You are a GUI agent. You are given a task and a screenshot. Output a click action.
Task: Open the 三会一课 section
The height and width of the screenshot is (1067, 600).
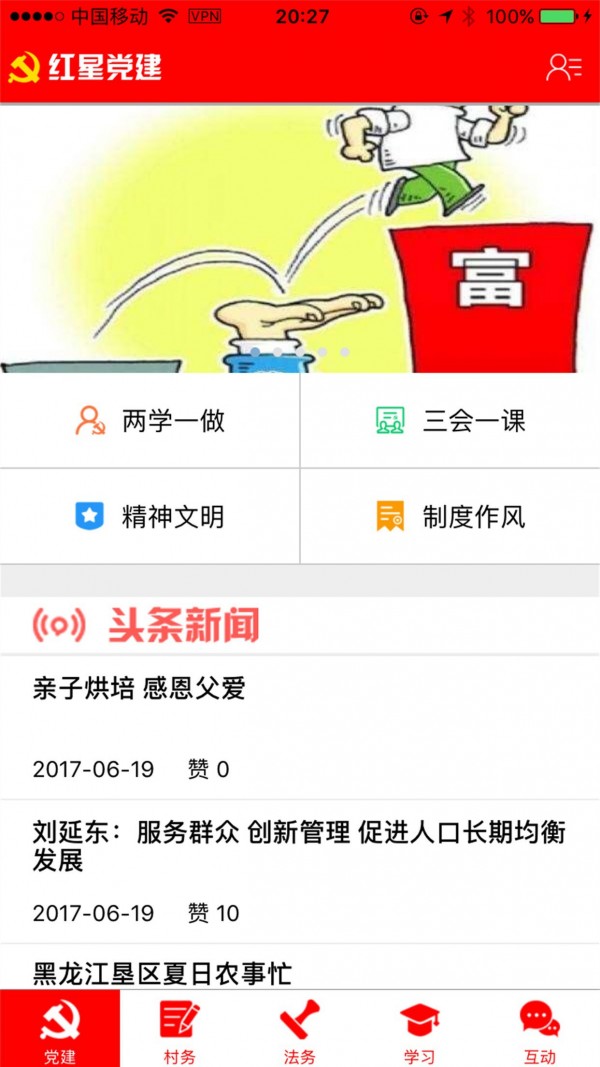pos(450,421)
